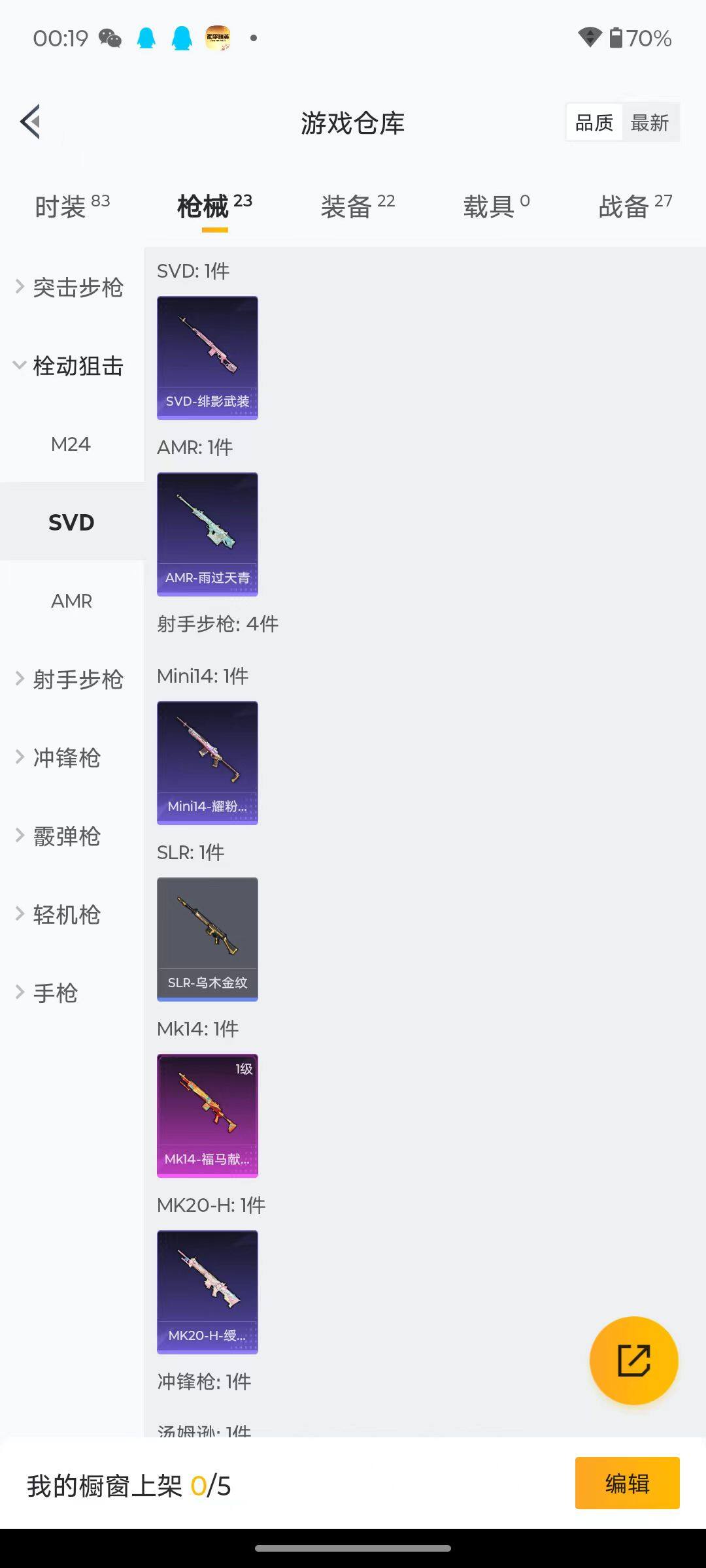Switch sorting to 品质 quality mode

coord(593,123)
